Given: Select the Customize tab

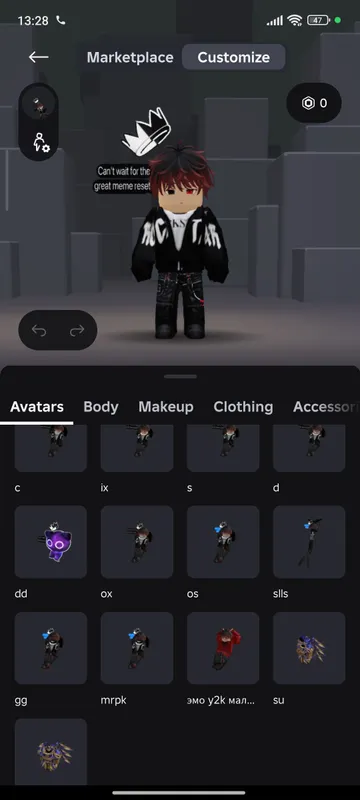Looking at the screenshot, I should point(234,57).
